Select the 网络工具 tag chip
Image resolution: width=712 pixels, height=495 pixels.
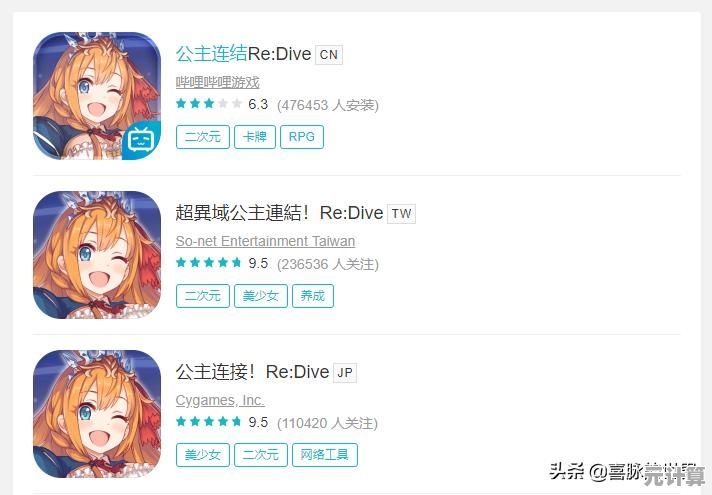click(x=324, y=455)
